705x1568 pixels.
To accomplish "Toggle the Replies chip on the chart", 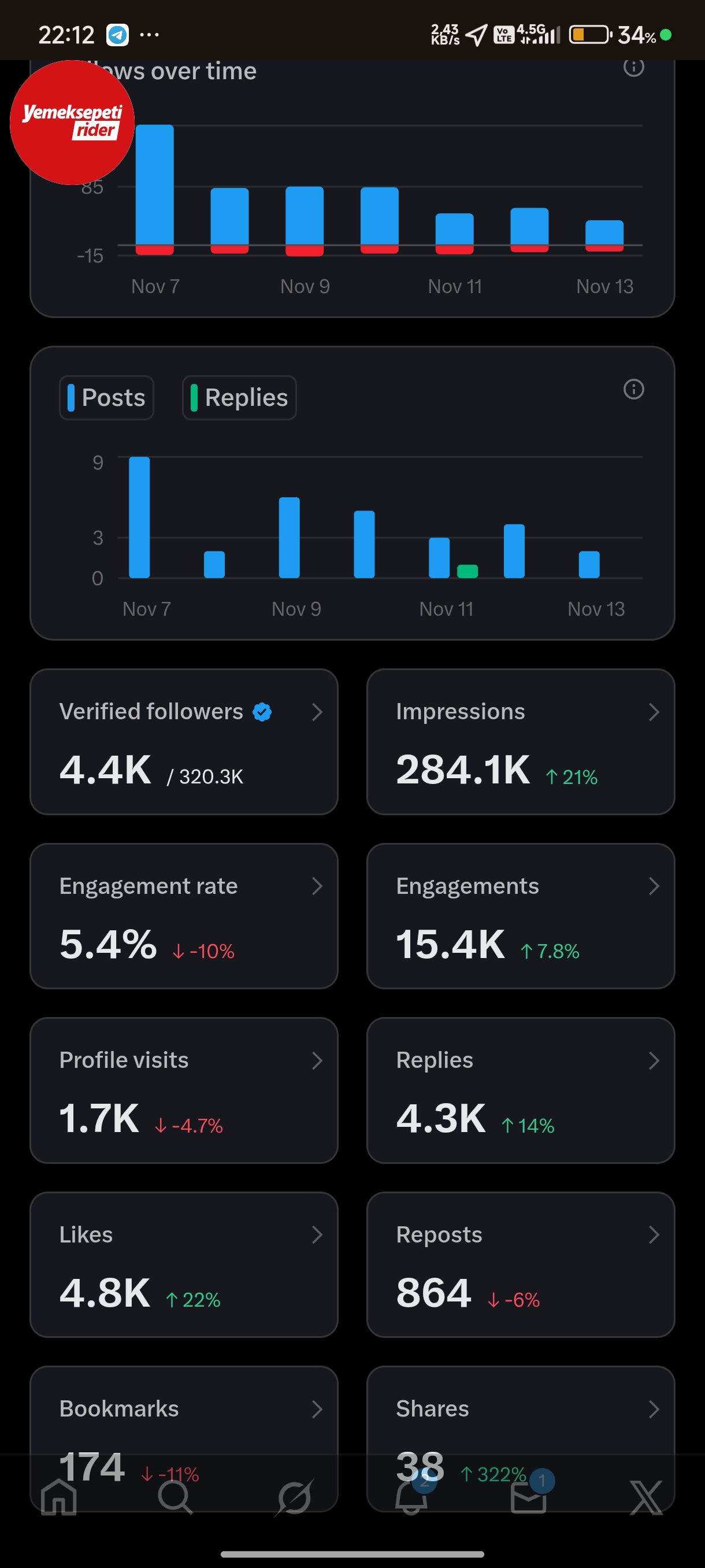I will tap(239, 397).
